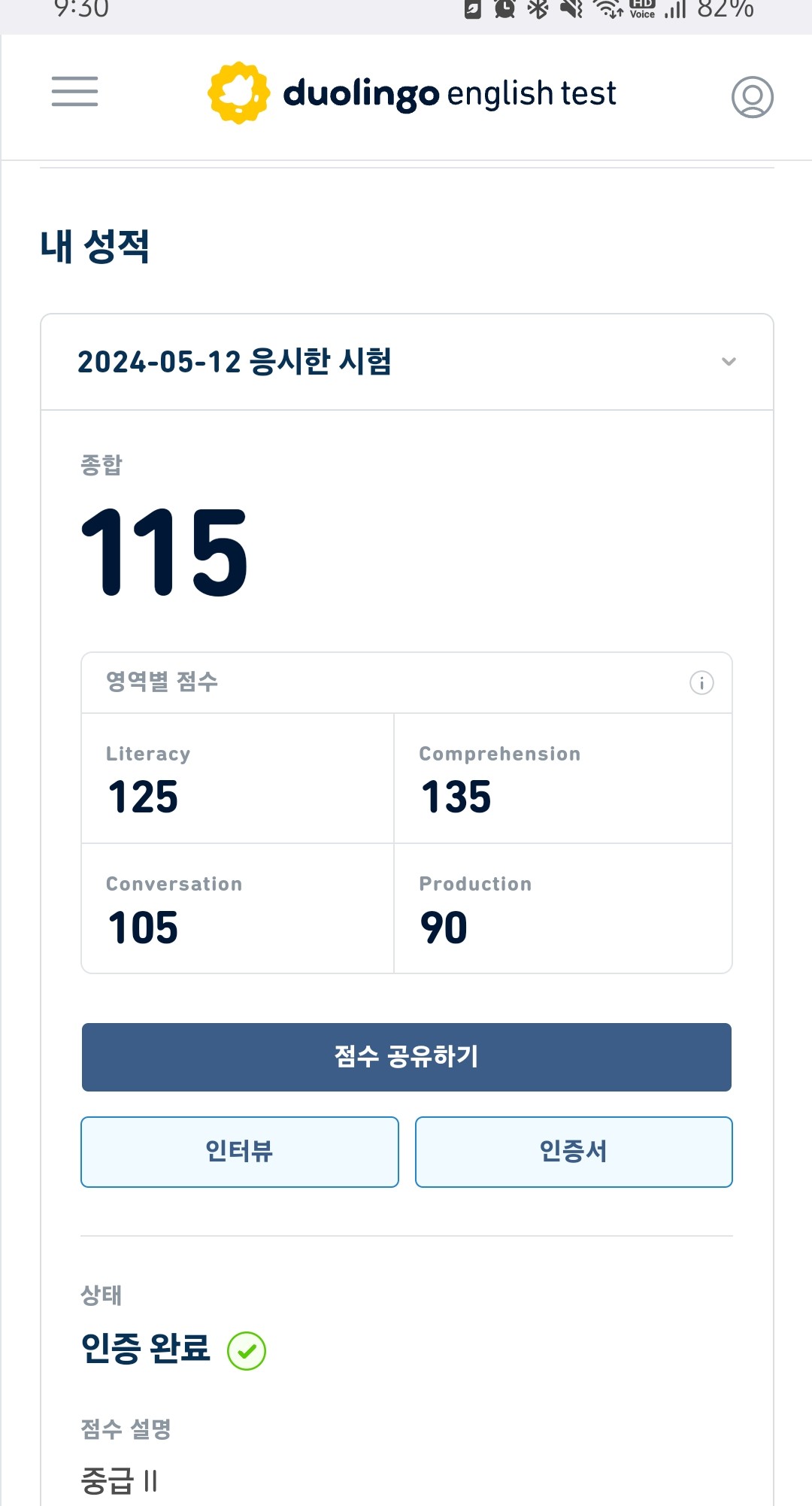Tap the 점수 공유하기 button
Image resolution: width=812 pixels, height=1506 pixels.
(407, 1057)
